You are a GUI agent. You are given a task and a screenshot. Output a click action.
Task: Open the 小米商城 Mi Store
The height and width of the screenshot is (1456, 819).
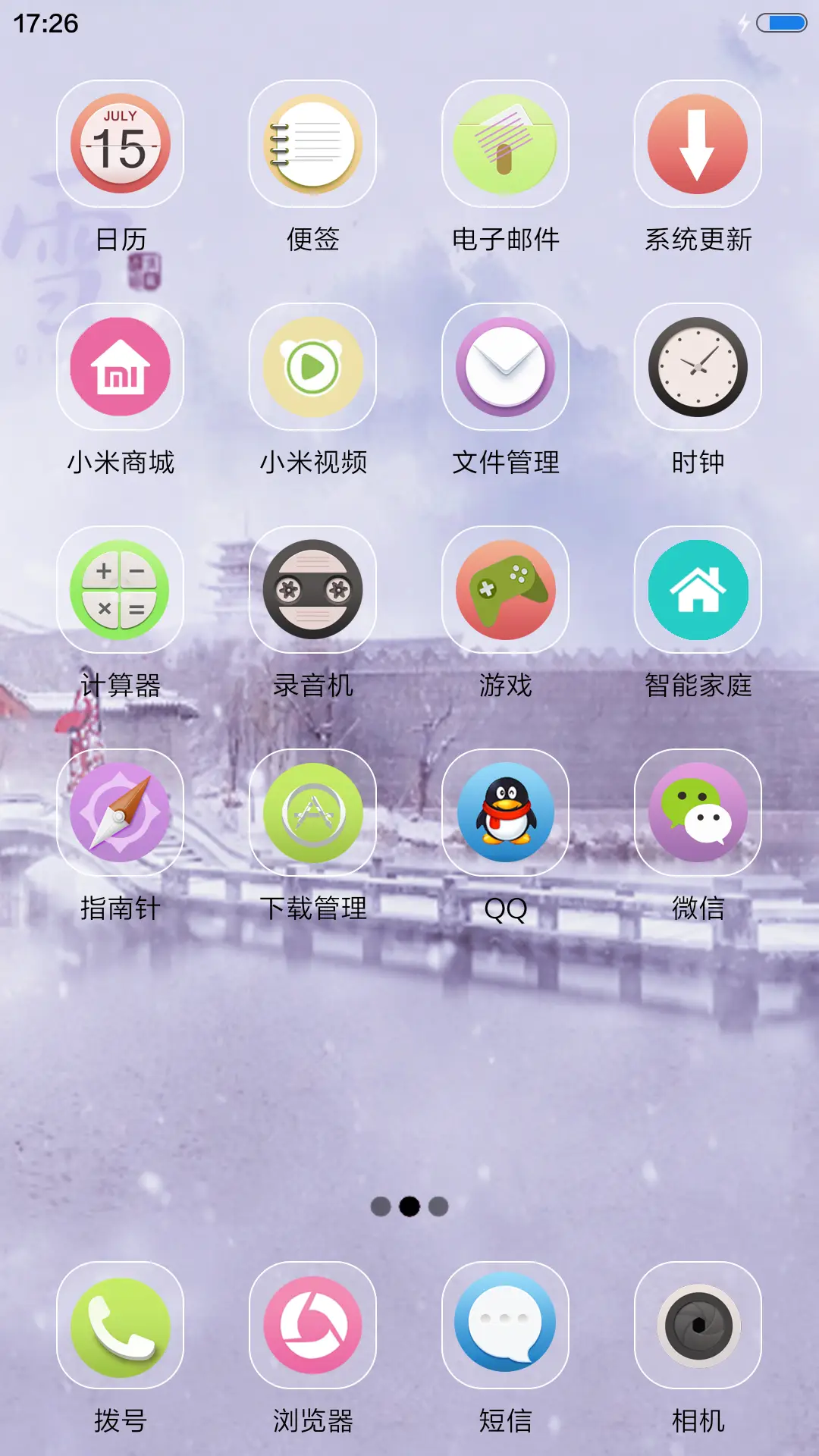(120, 367)
